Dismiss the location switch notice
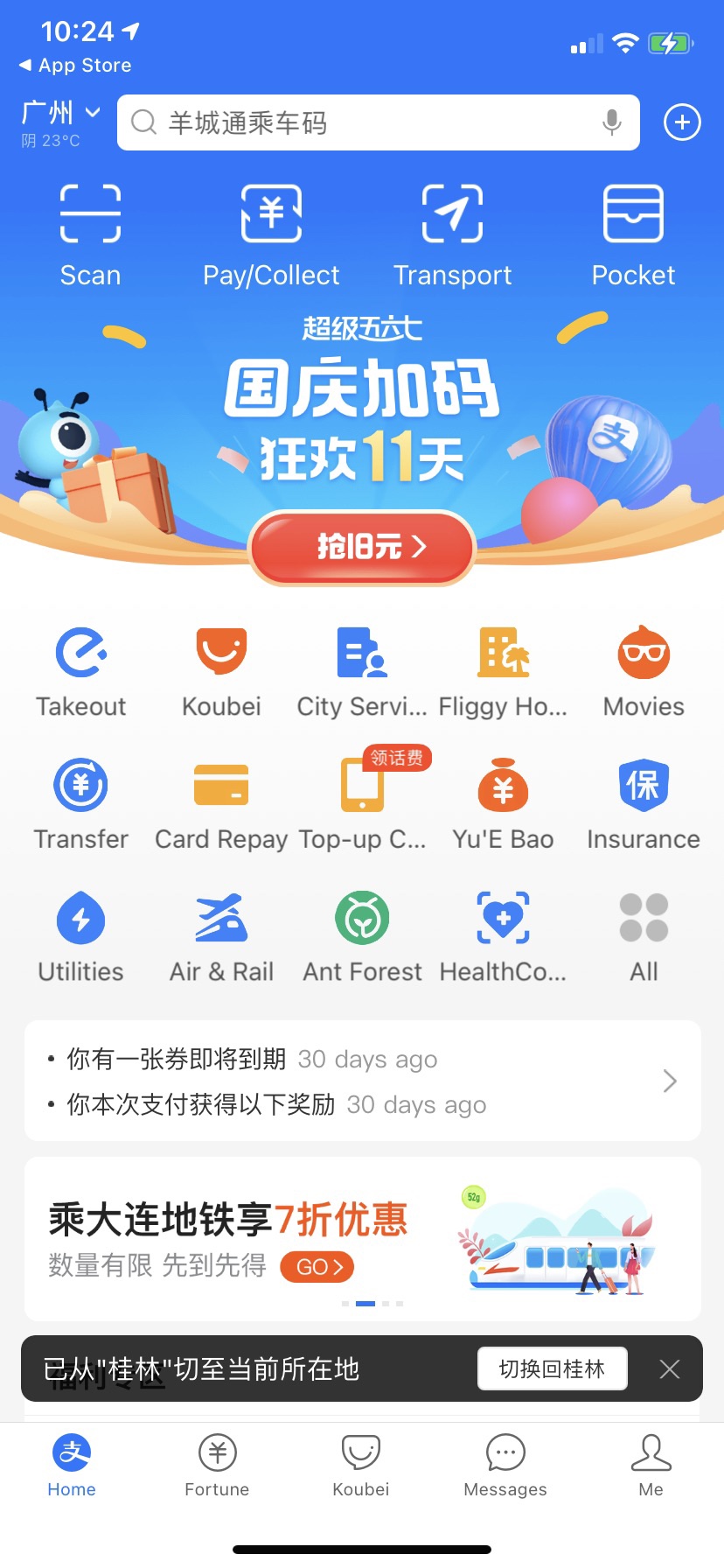 coord(670,1368)
